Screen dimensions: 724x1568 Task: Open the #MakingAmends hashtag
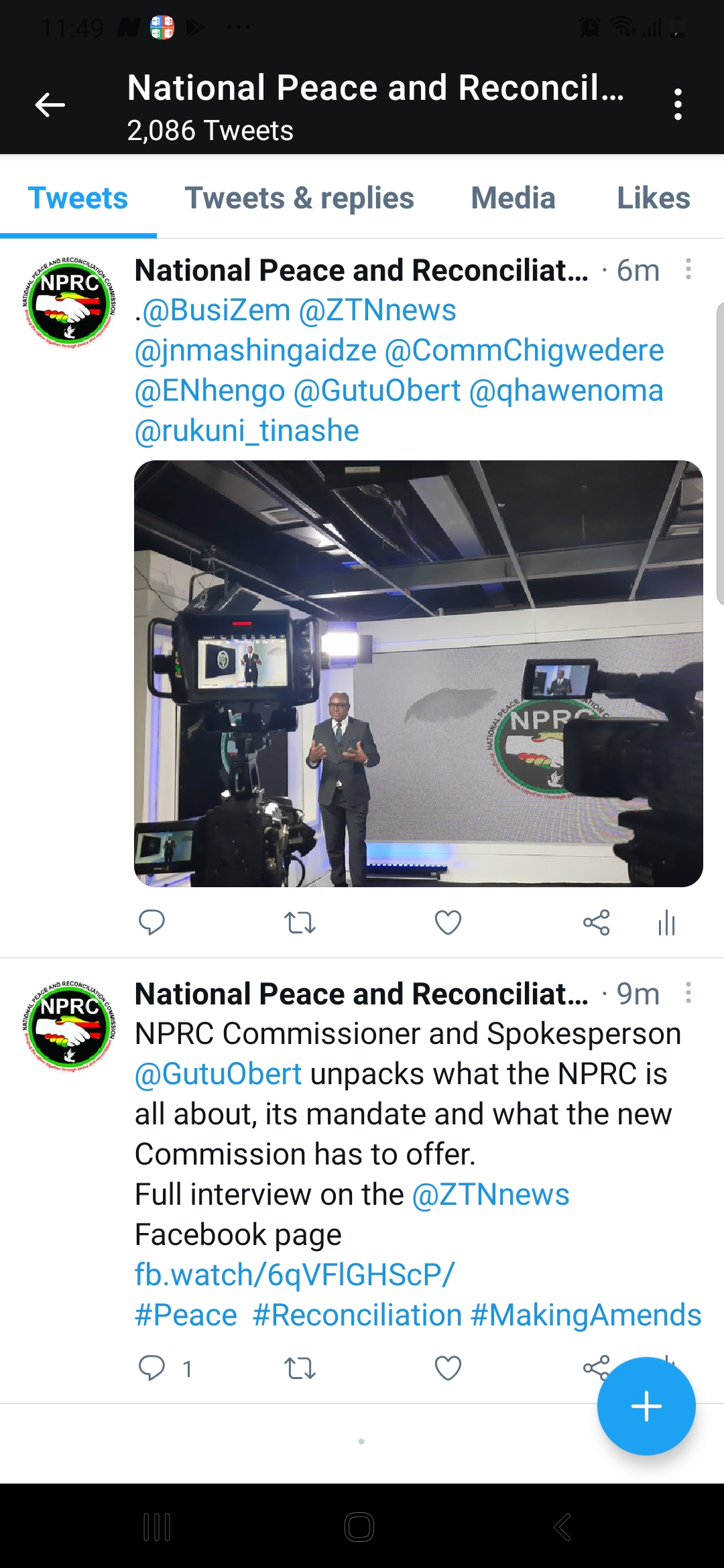click(x=586, y=1315)
